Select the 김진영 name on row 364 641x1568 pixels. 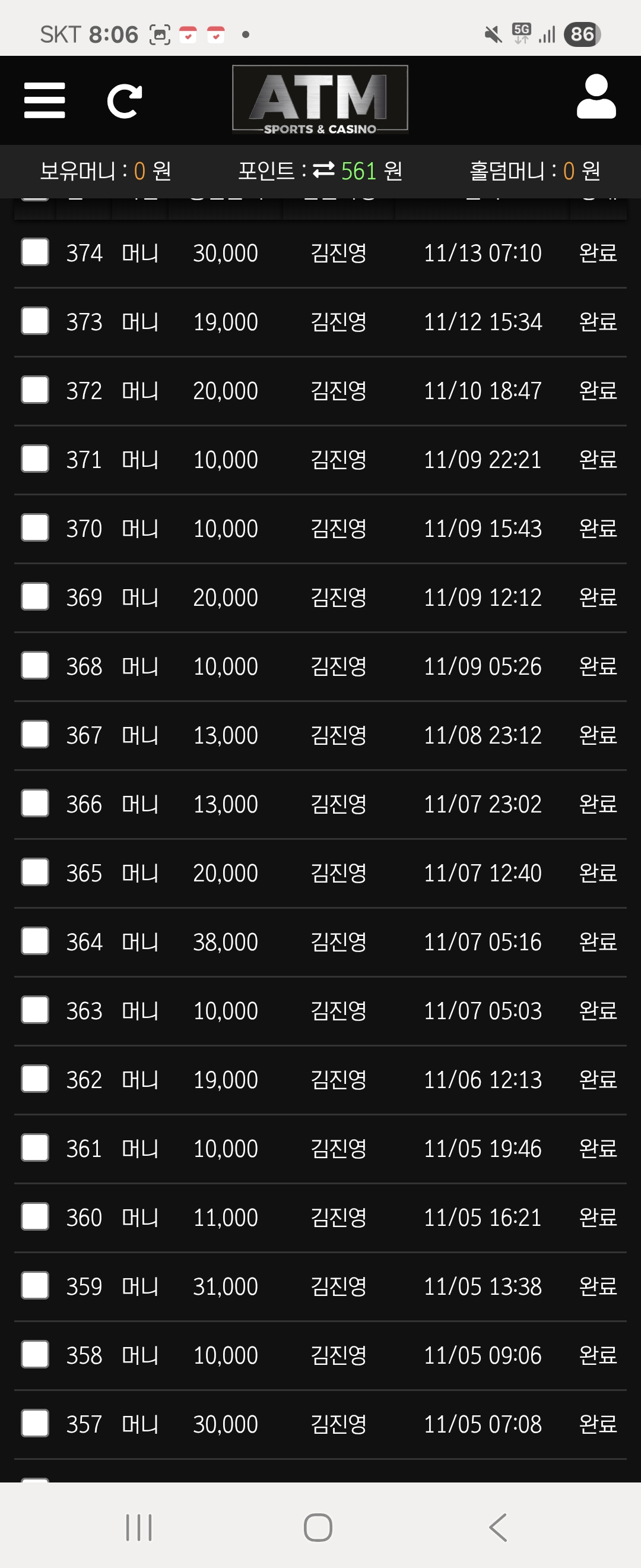(339, 941)
